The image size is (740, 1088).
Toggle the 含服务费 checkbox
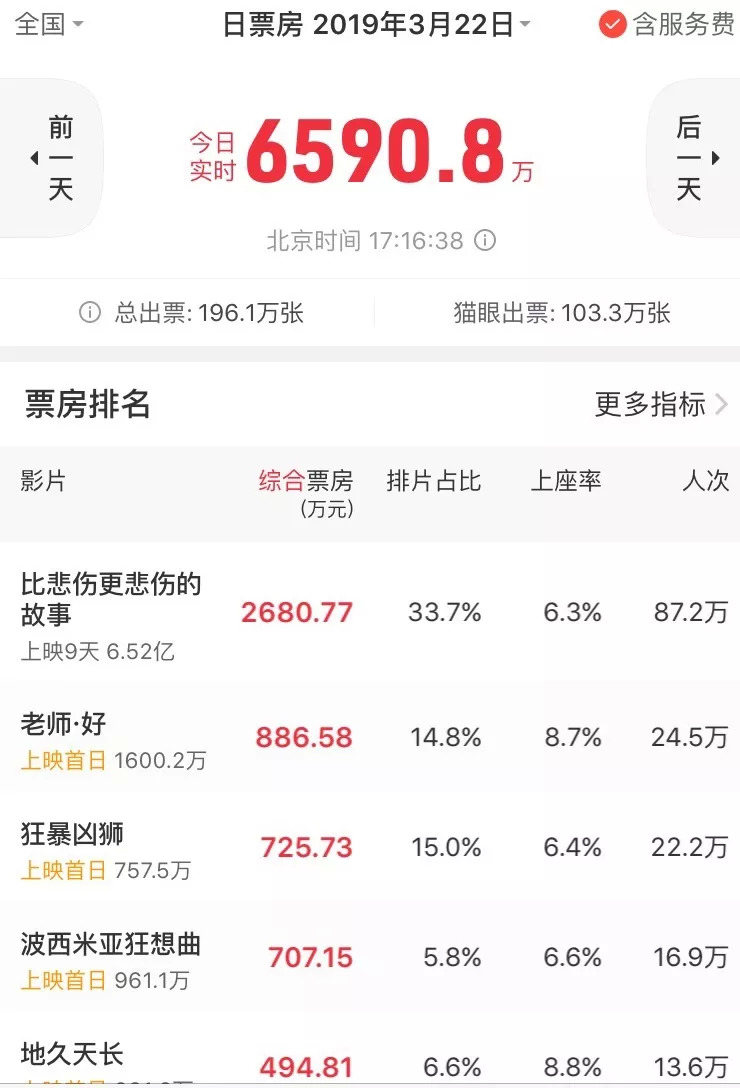(x=613, y=25)
